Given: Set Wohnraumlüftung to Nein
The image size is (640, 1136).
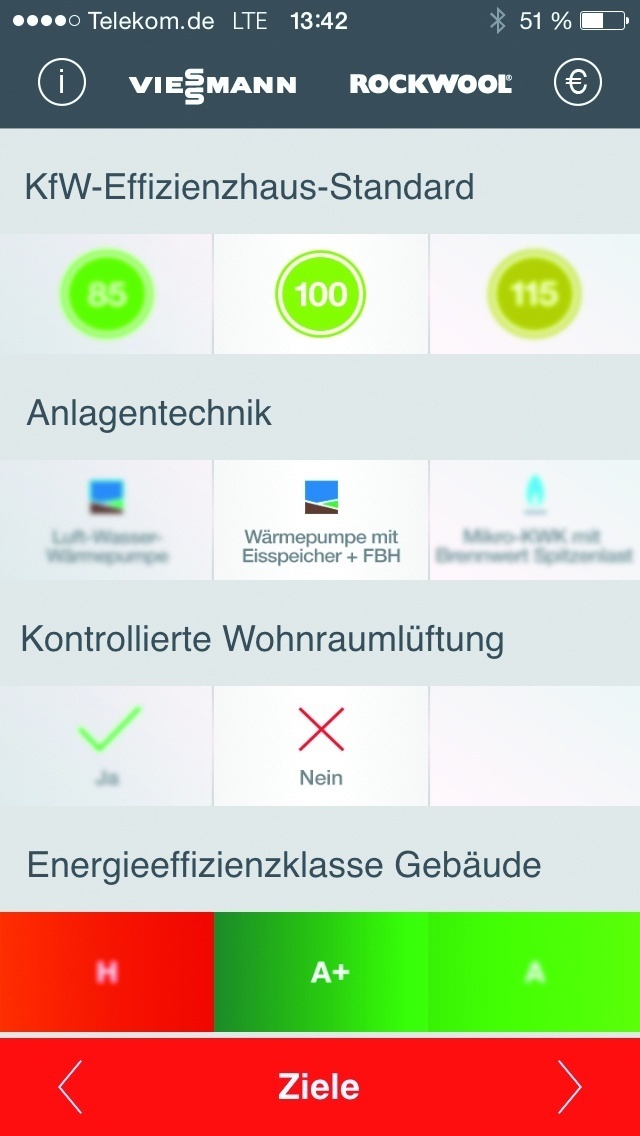Looking at the screenshot, I should (321, 746).
